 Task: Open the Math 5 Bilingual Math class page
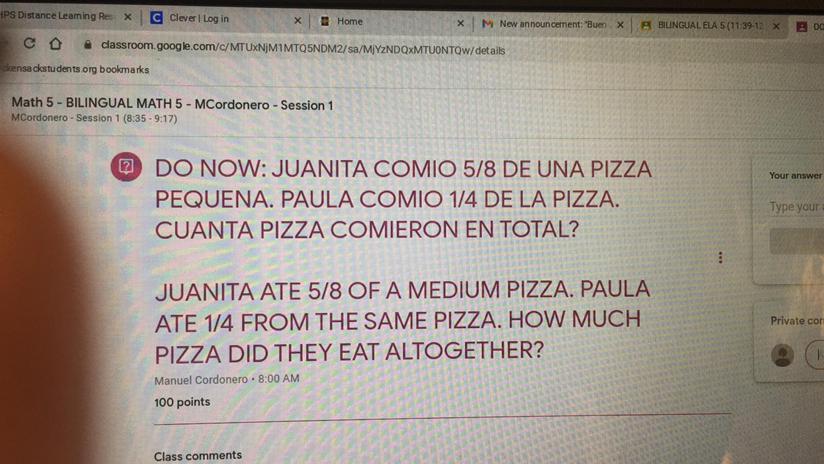(x=172, y=104)
